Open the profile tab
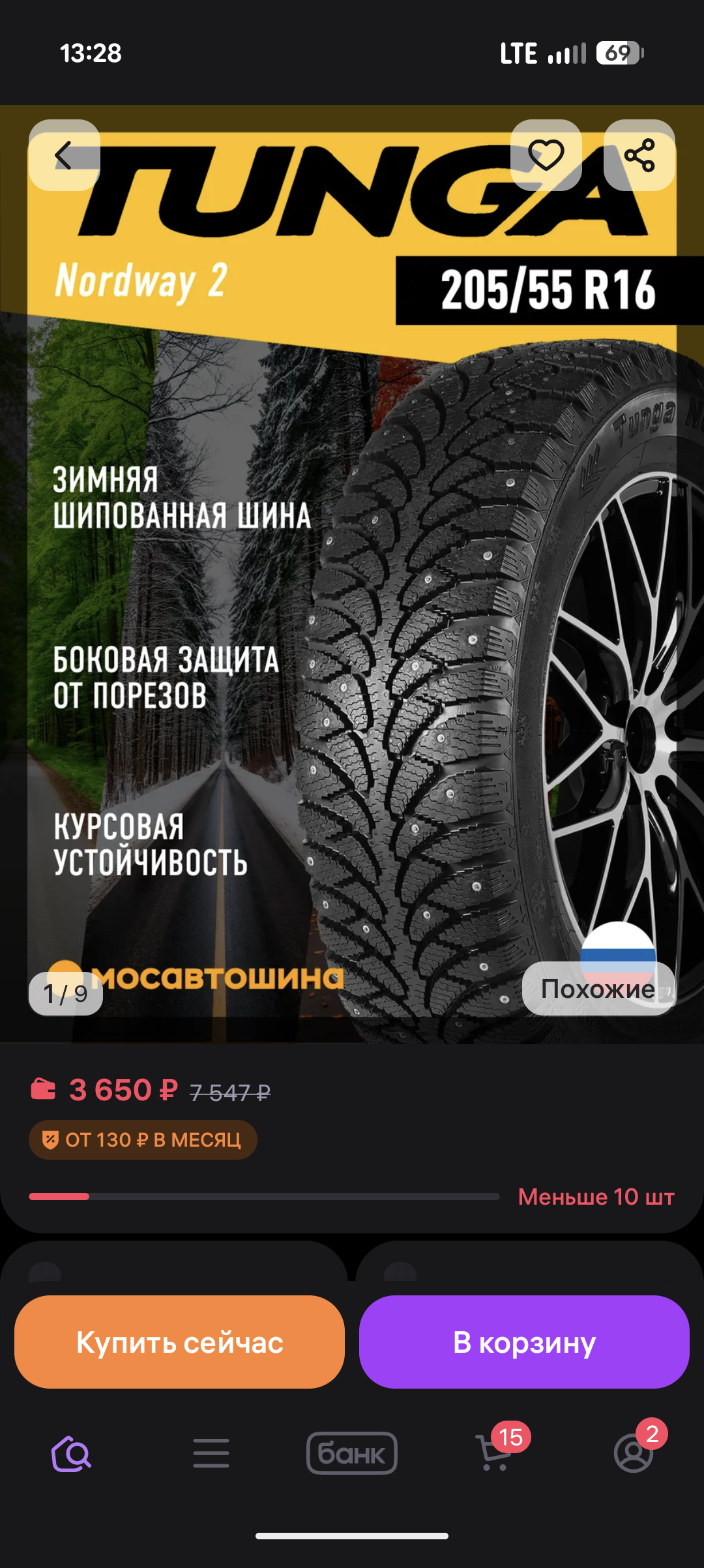The image size is (704, 1568). pyautogui.click(x=634, y=1454)
